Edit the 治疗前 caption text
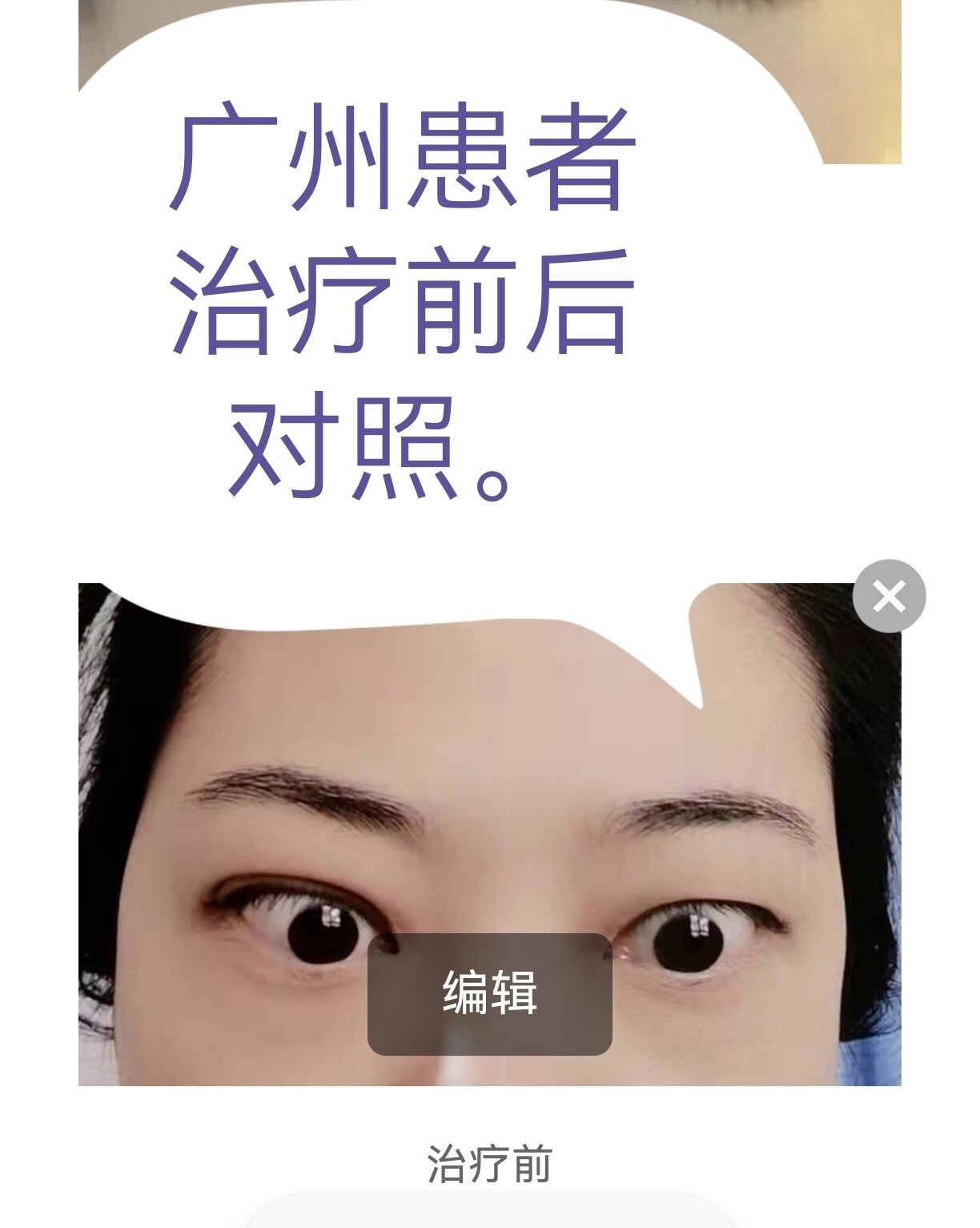 coord(489,1164)
